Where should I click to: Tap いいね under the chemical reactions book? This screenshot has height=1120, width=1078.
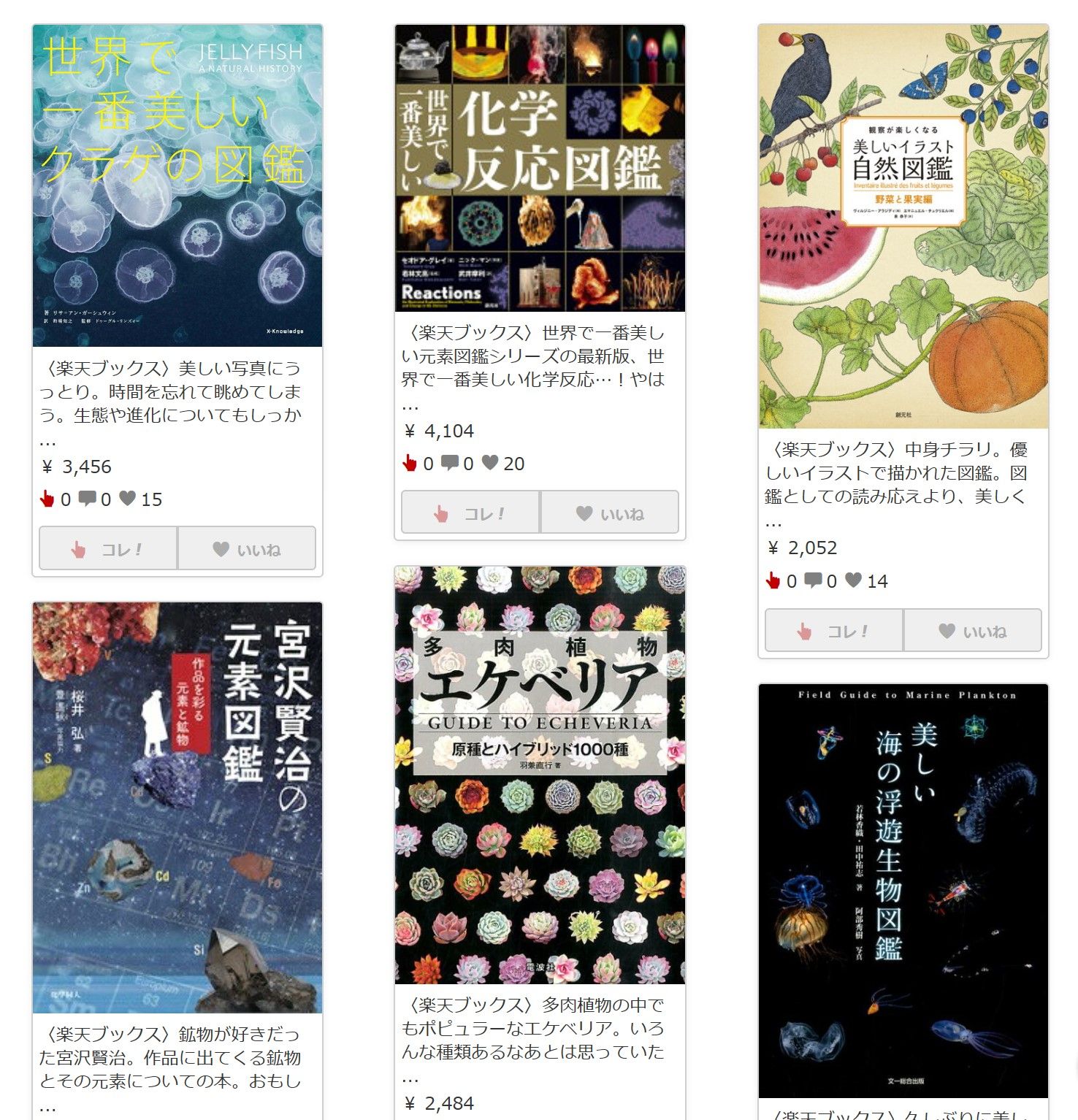(x=609, y=513)
